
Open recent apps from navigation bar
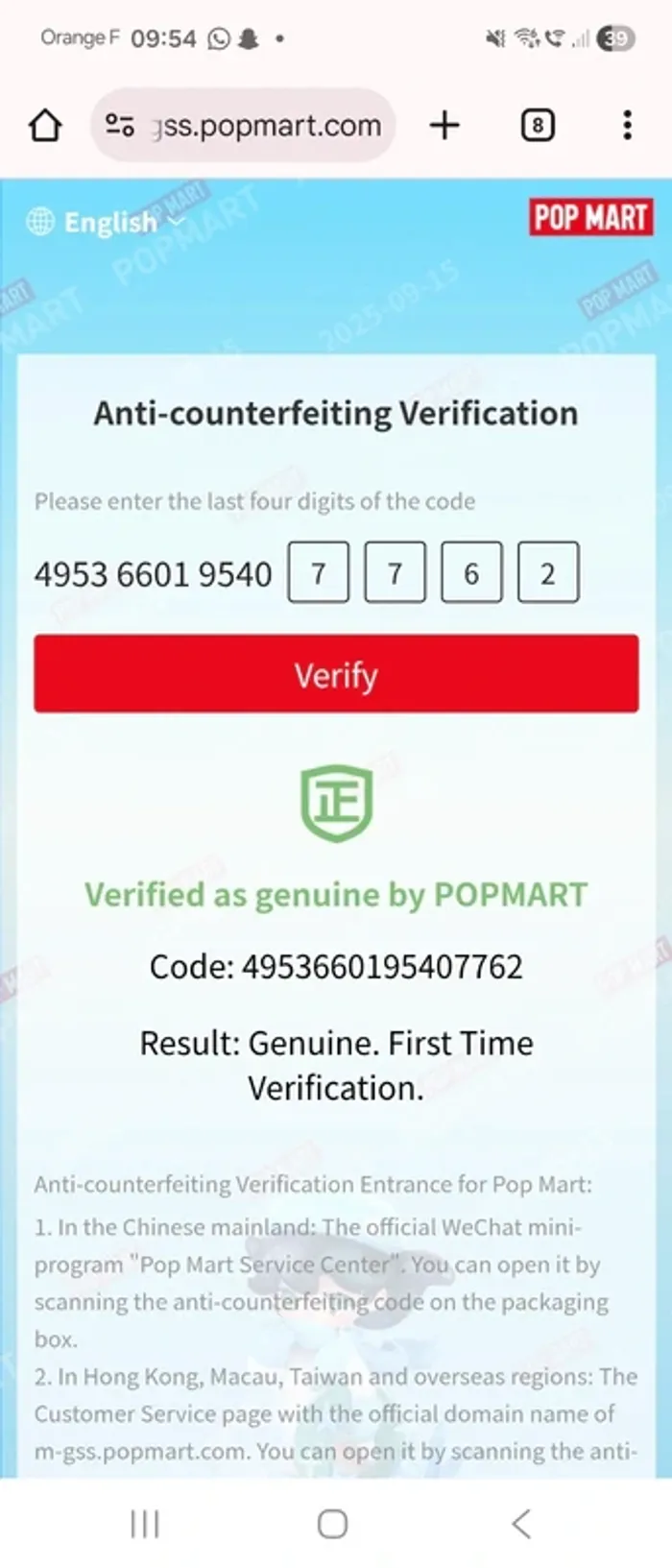tap(145, 1524)
